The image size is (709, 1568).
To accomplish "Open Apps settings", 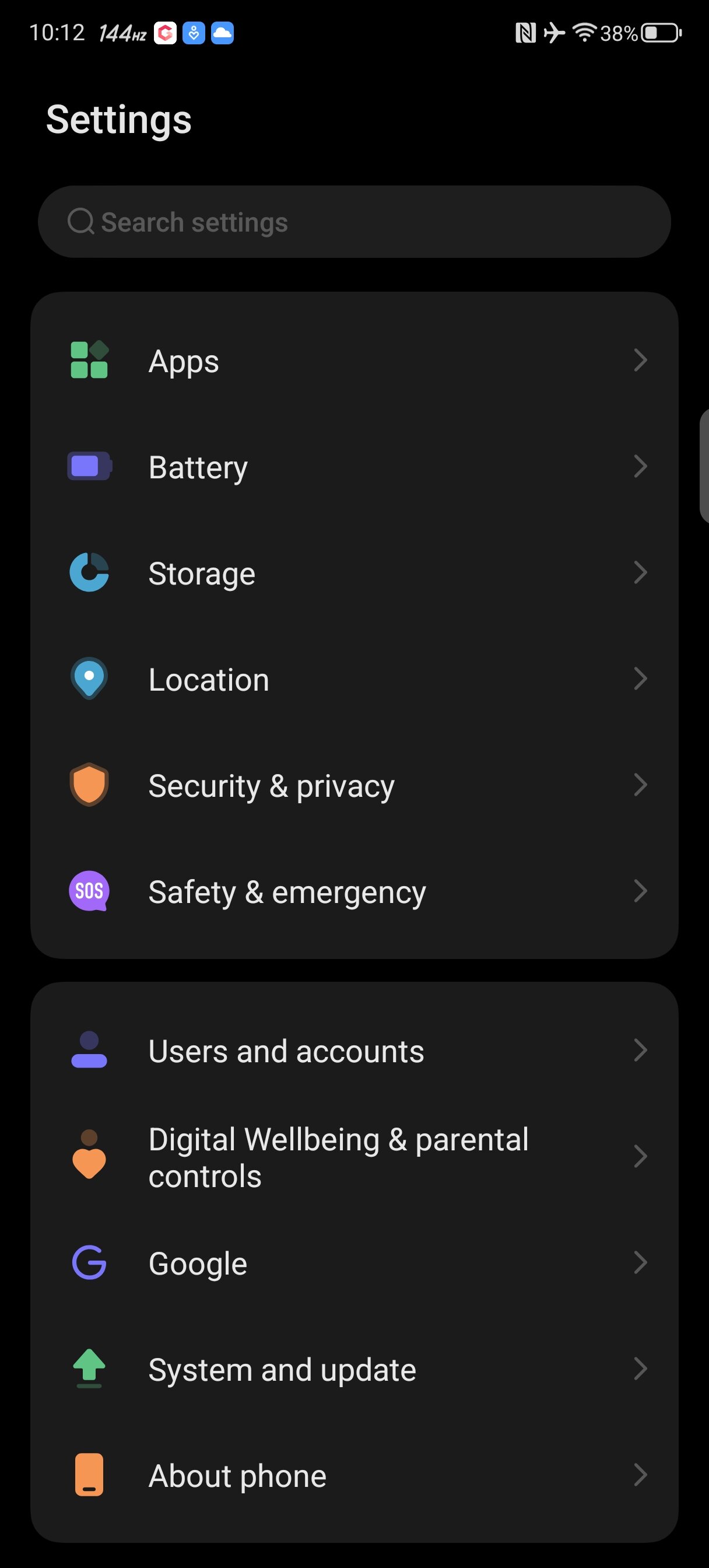I will point(354,360).
